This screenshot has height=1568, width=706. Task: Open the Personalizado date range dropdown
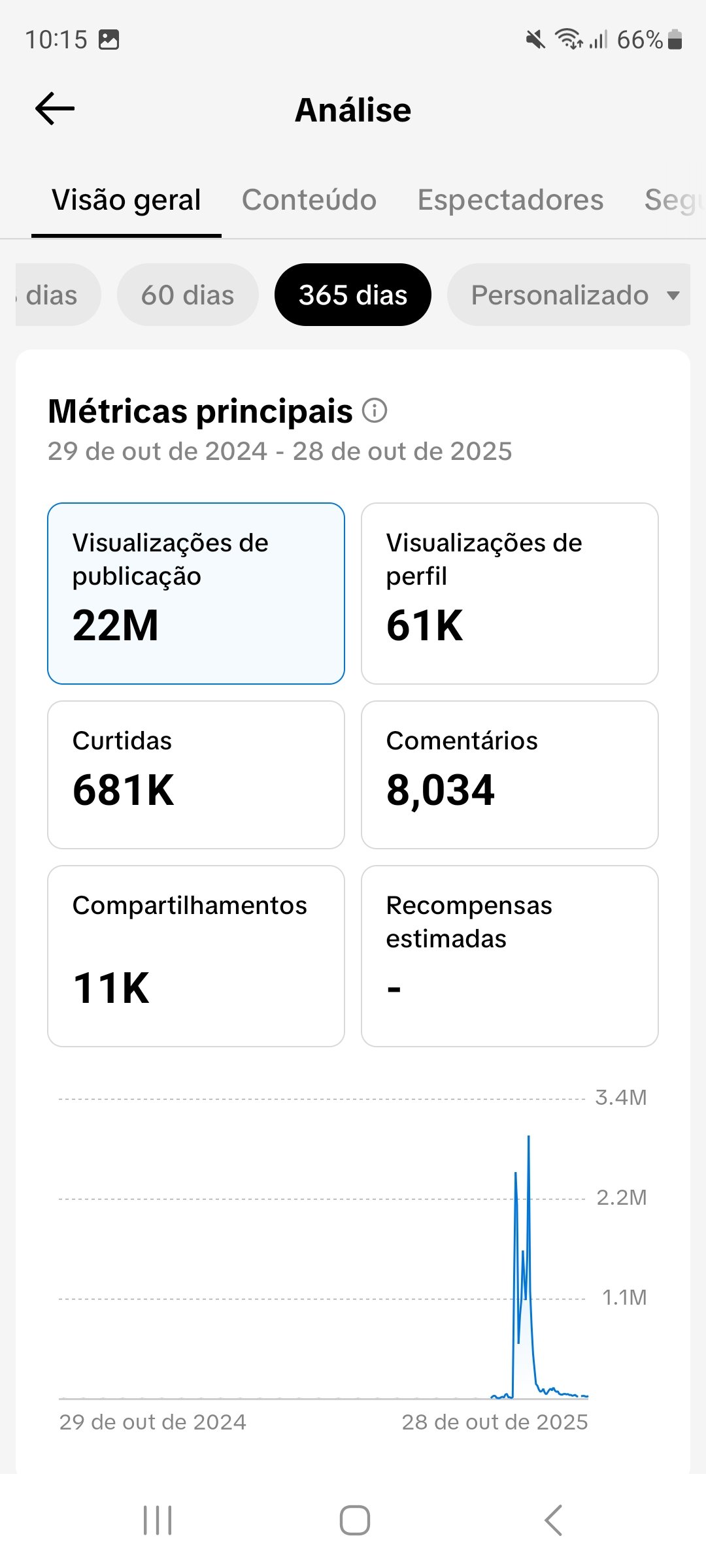click(x=569, y=295)
